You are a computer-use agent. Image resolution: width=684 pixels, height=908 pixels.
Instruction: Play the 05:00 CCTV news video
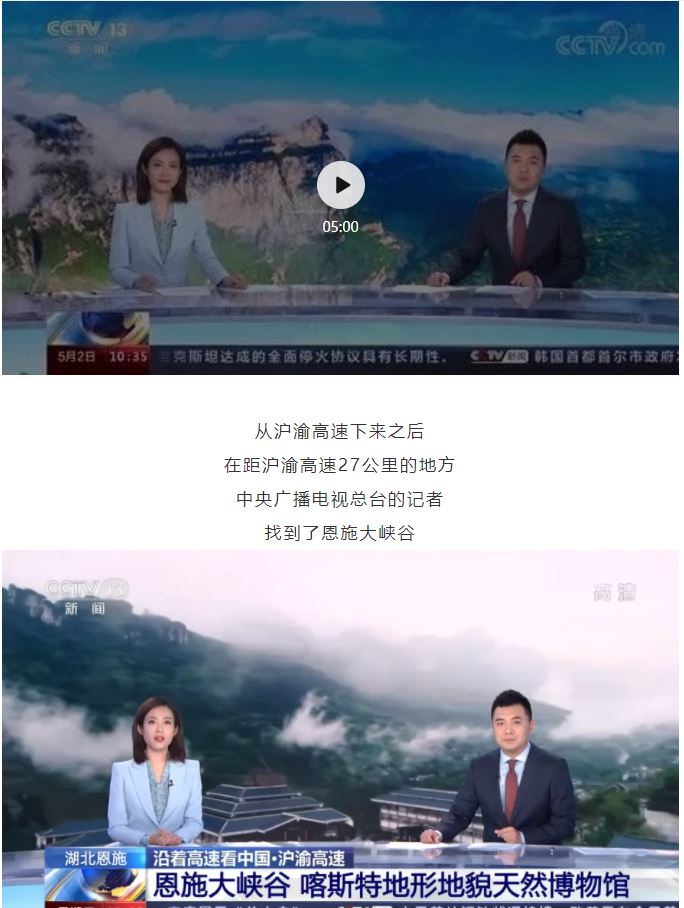pyautogui.click(x=341, y=185)
